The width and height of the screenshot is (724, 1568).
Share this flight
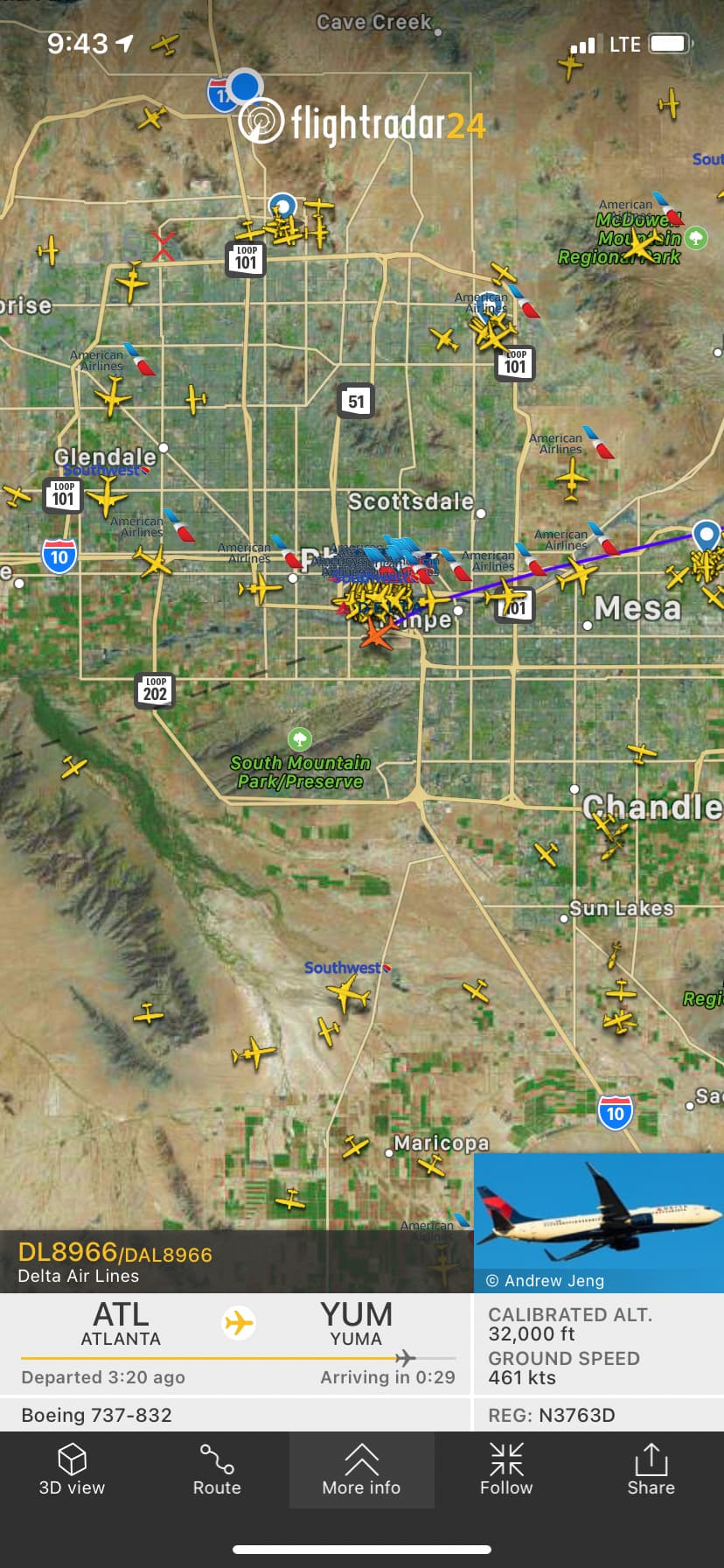click(x=651, y=1470)
